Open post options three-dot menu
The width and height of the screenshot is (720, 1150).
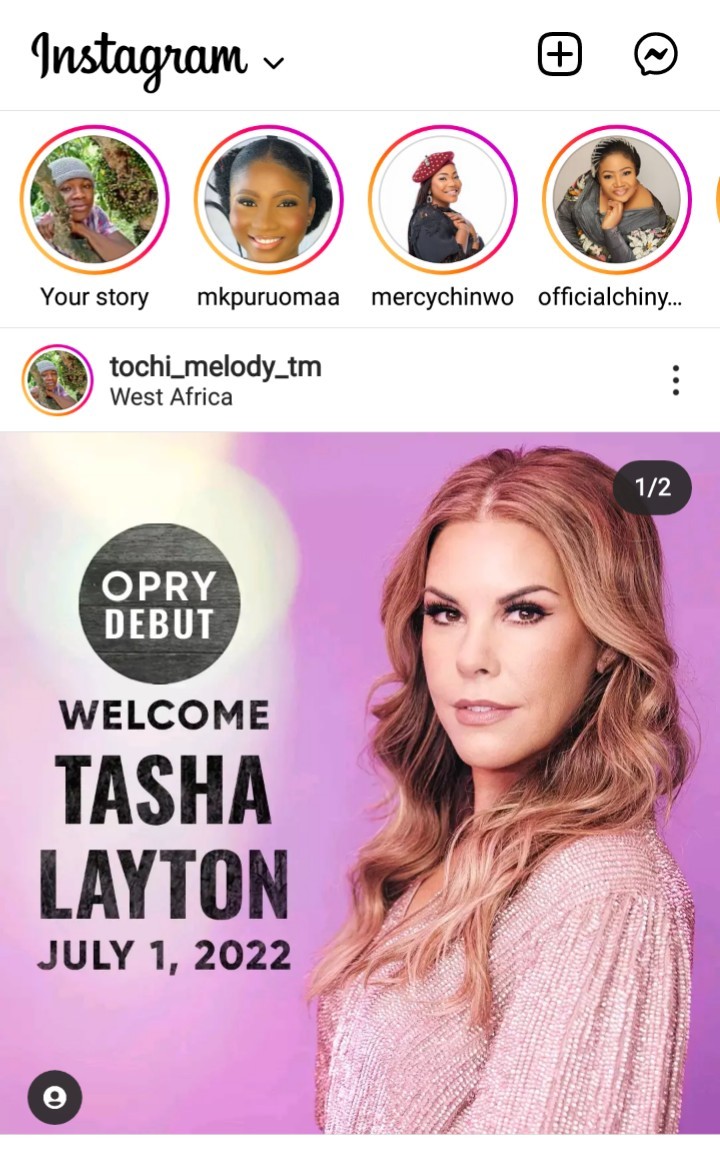click(x=676, y=381)
